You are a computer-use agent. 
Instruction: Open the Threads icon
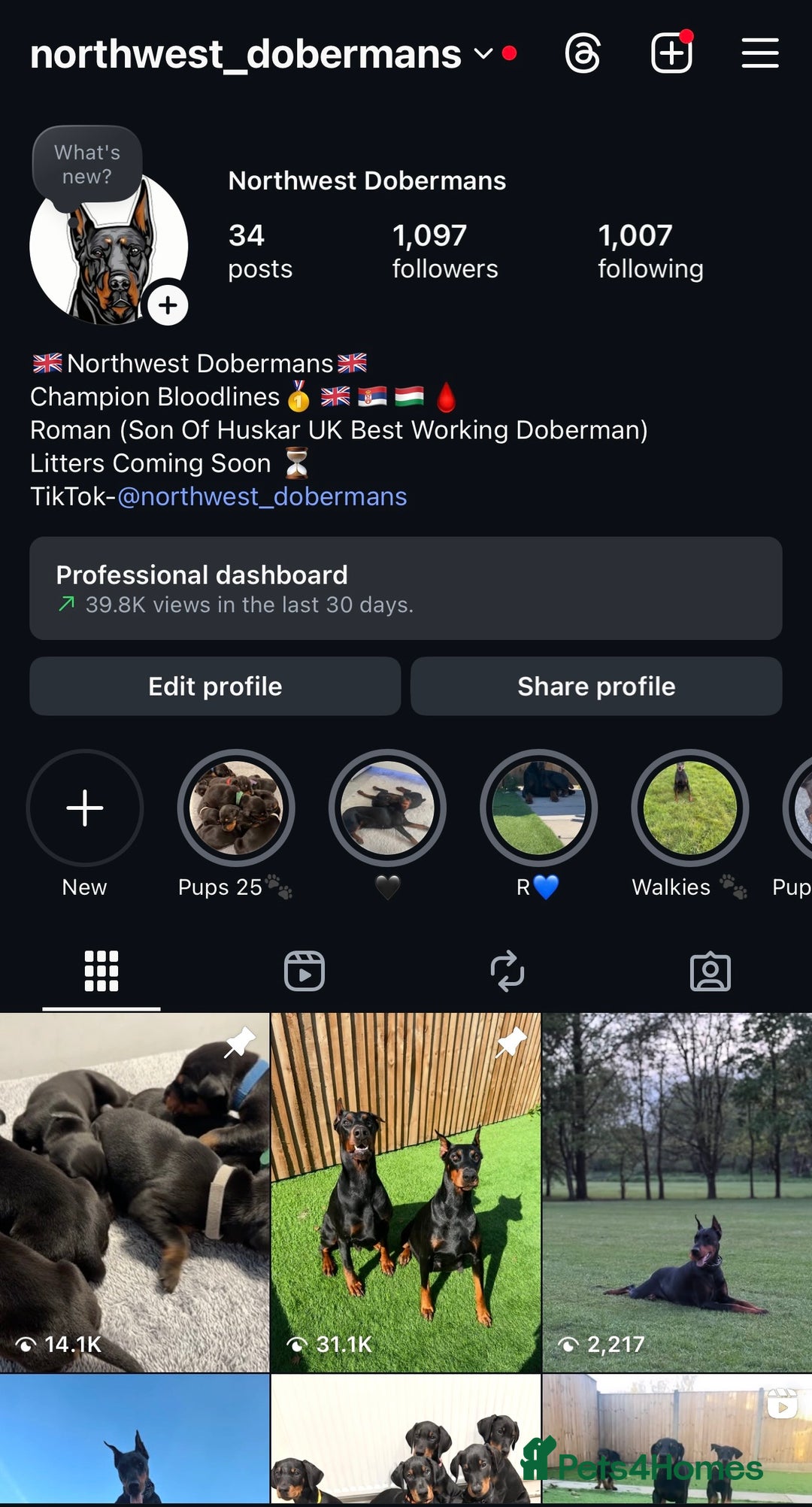coord(583,53)
